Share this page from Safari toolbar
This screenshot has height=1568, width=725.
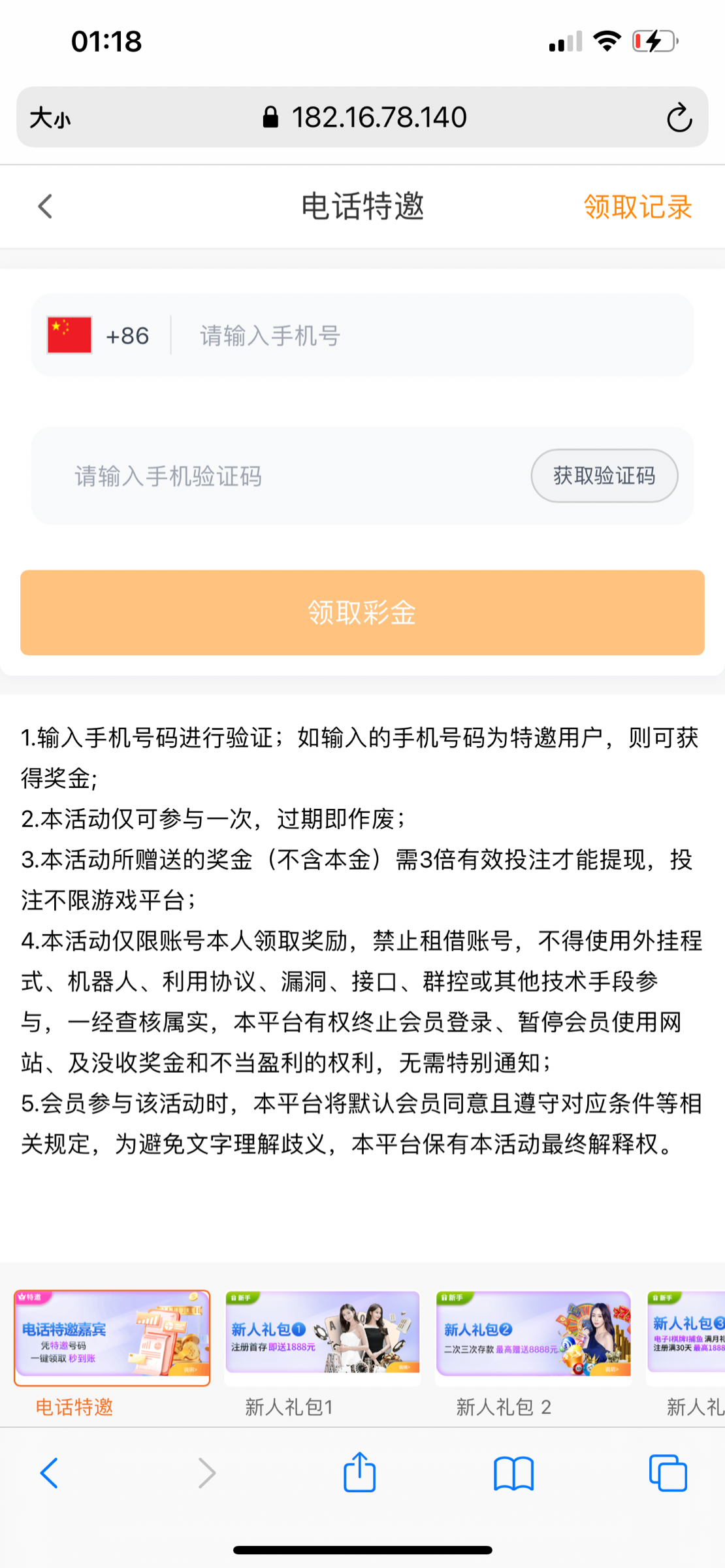[359, 1473]
